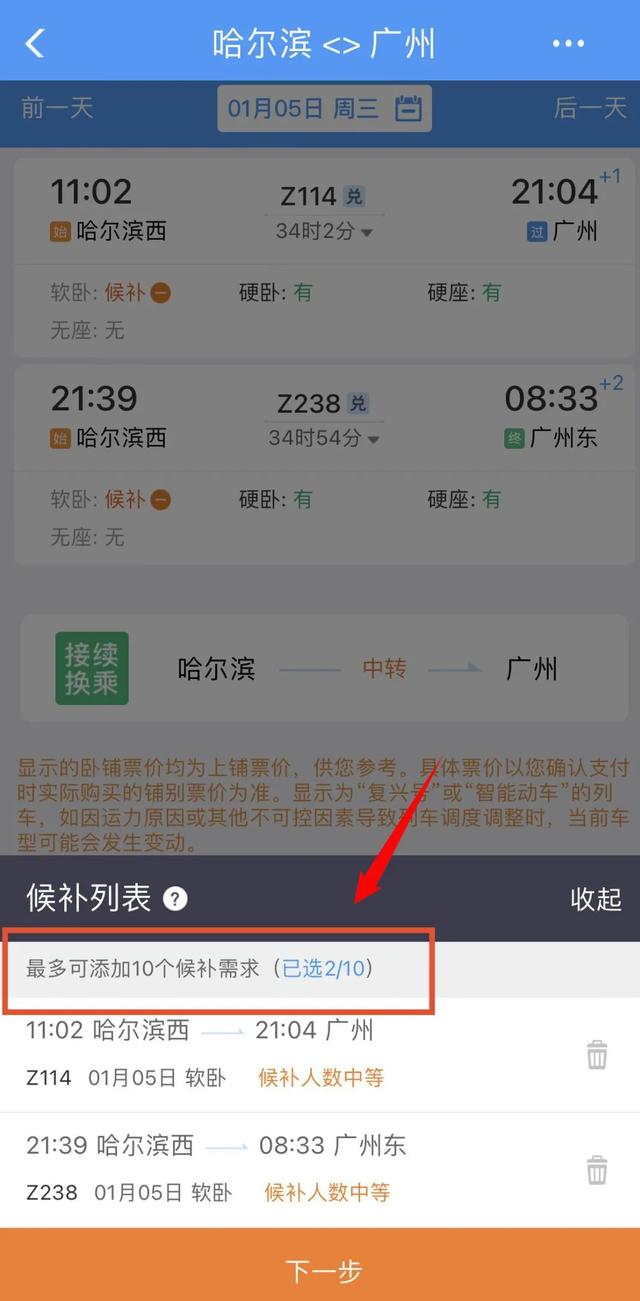Viewport: 640px width, 1301px height.
Task: Delete the Z238 软卧 waitlist entry
Action: tap(597, 1169)
